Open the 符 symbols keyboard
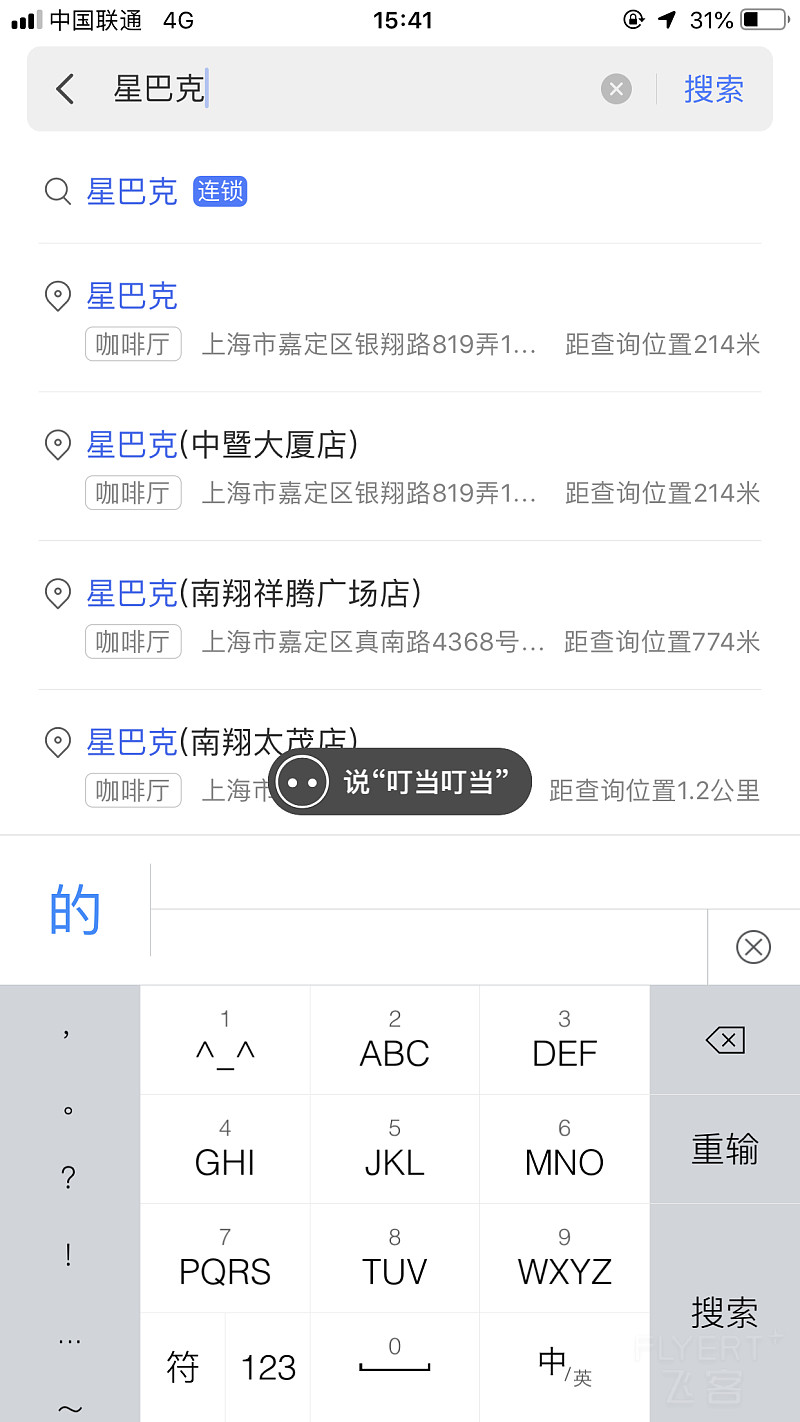The image size is (800, 1422). point(183,1367)
